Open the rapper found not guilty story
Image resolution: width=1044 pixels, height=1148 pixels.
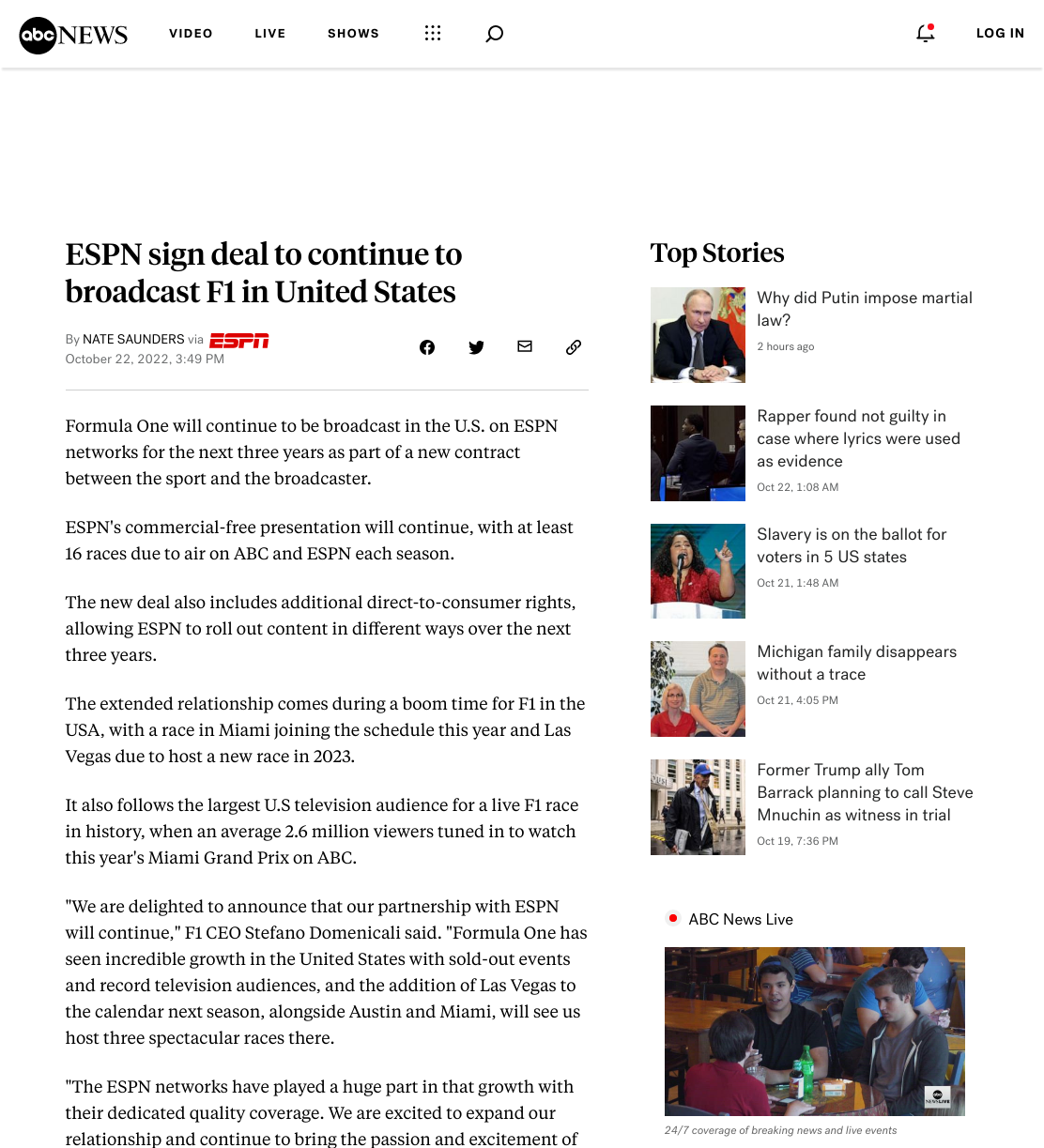[x=859, y=438]
